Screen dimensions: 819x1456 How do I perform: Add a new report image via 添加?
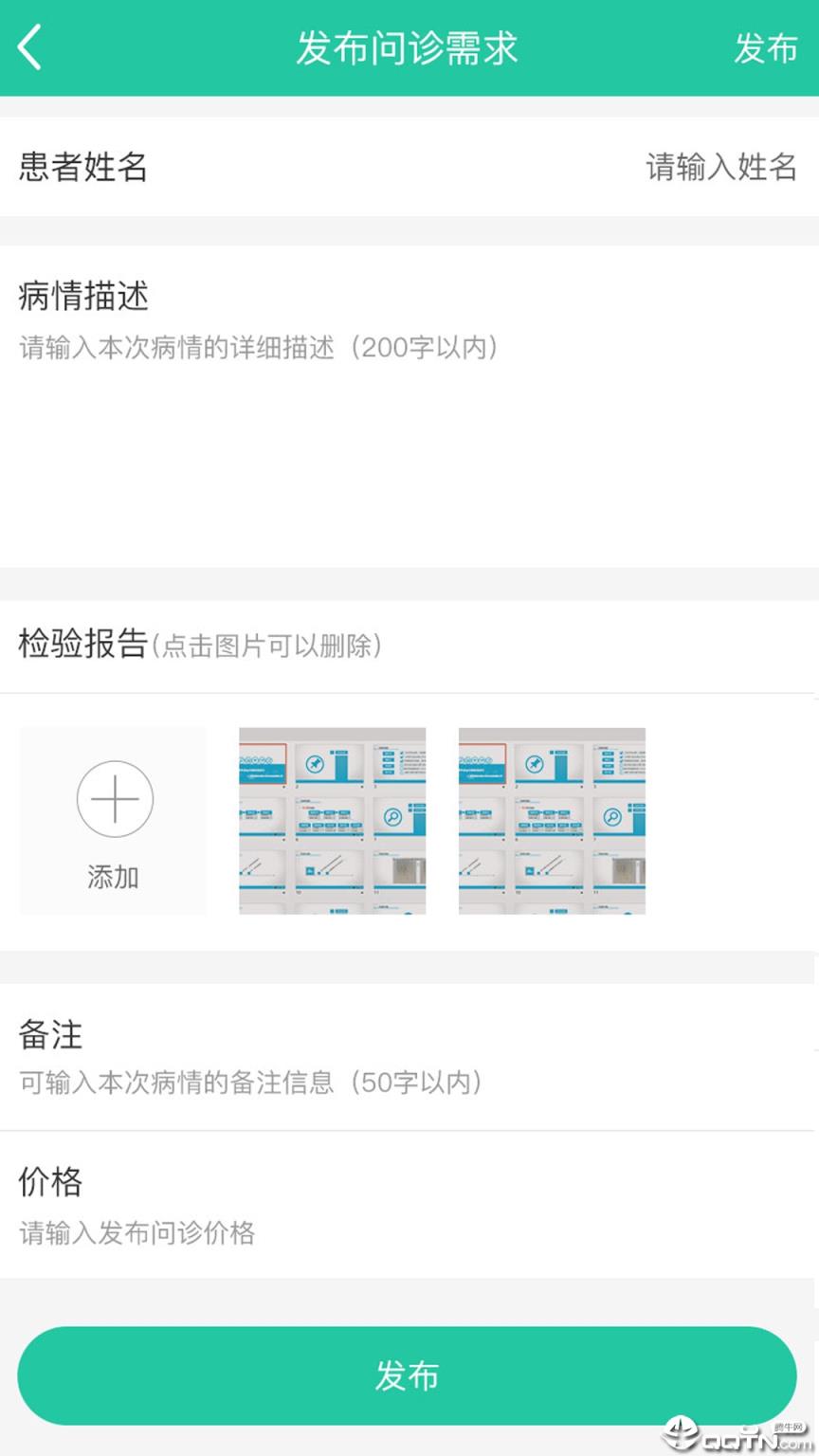click(x=114, y=820)
